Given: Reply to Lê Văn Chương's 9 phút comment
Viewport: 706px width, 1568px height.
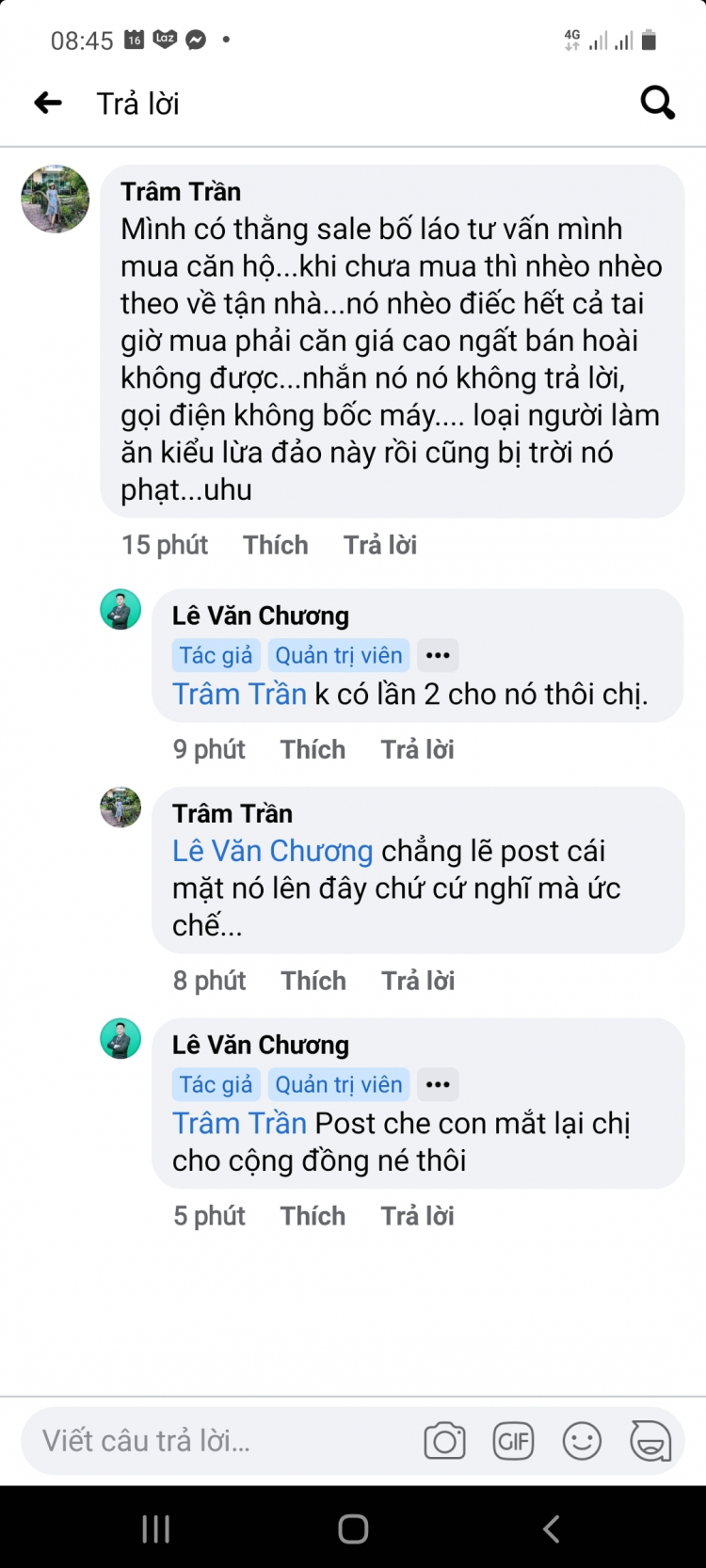Looking at the screenshot, I should click(x=417, y=749).
